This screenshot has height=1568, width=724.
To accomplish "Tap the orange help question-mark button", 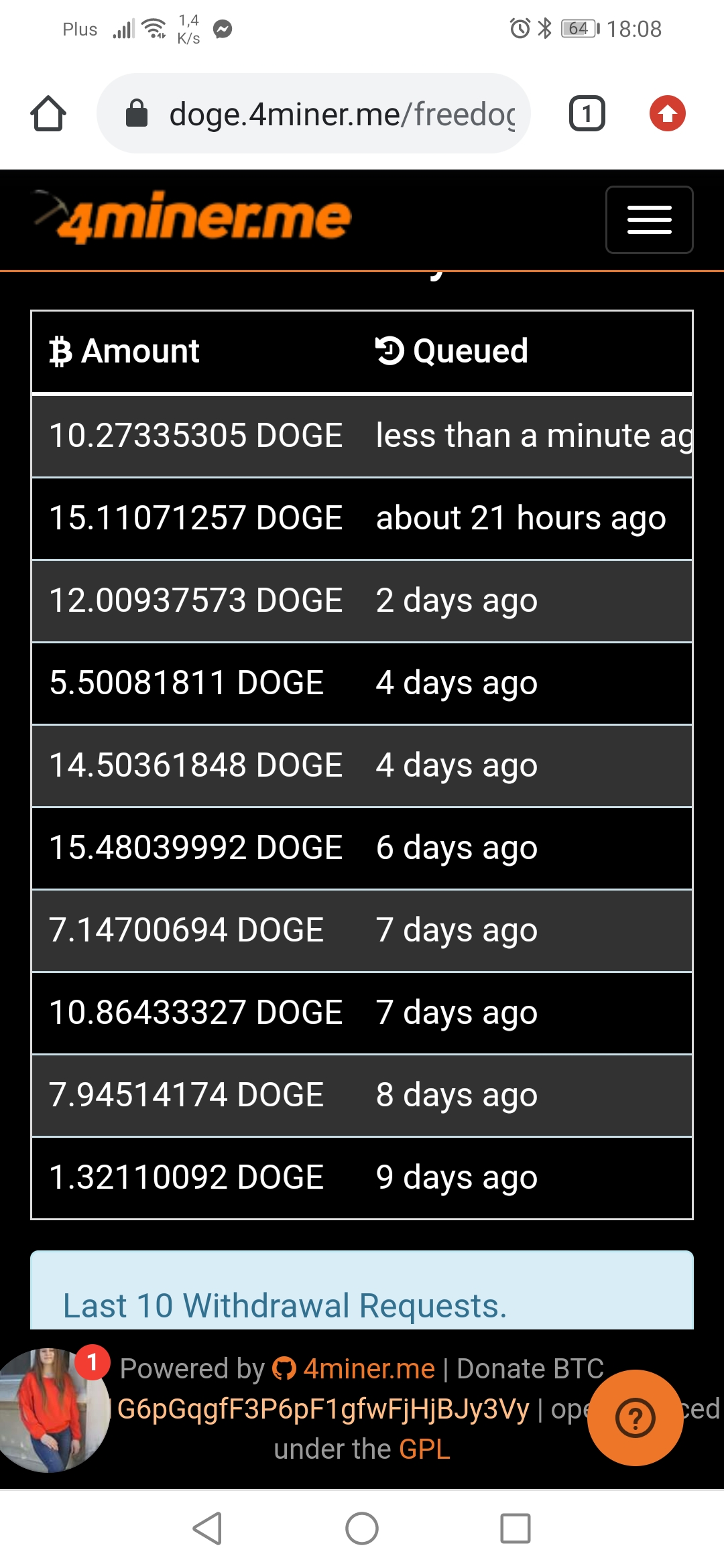I will [x=635, y=1417].
